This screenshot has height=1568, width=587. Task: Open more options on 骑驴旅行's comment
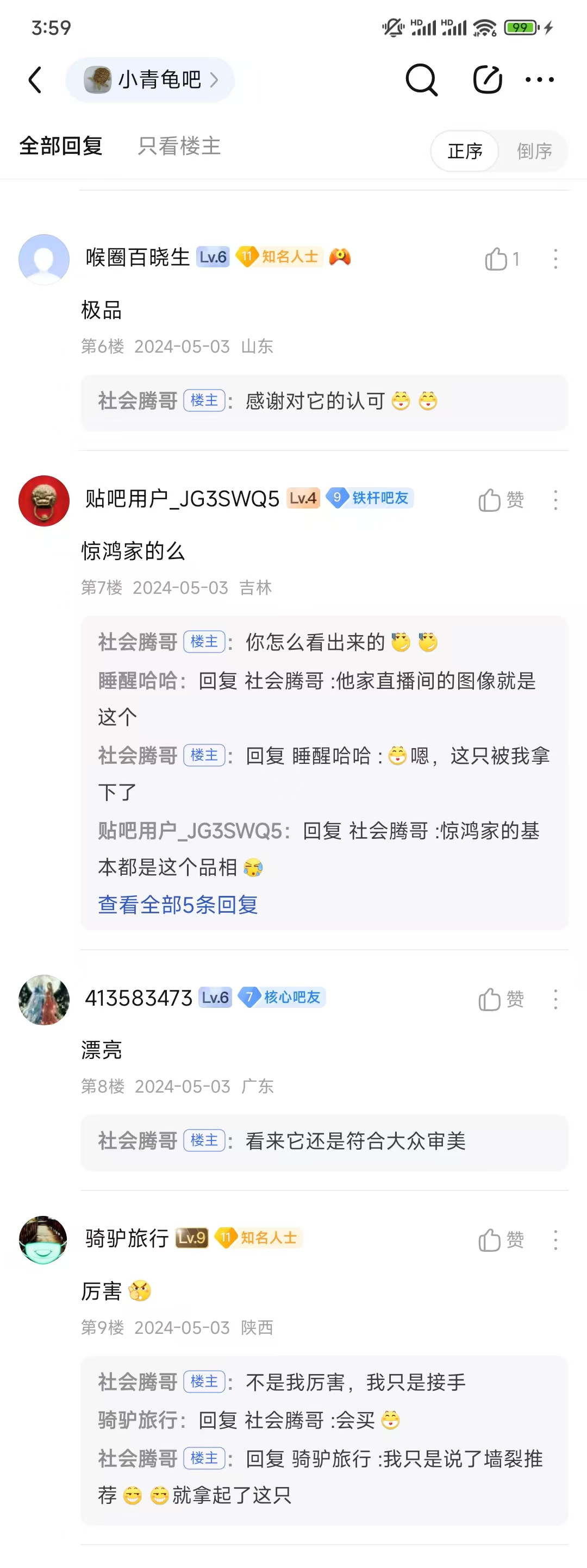[x=555, y=1240]
